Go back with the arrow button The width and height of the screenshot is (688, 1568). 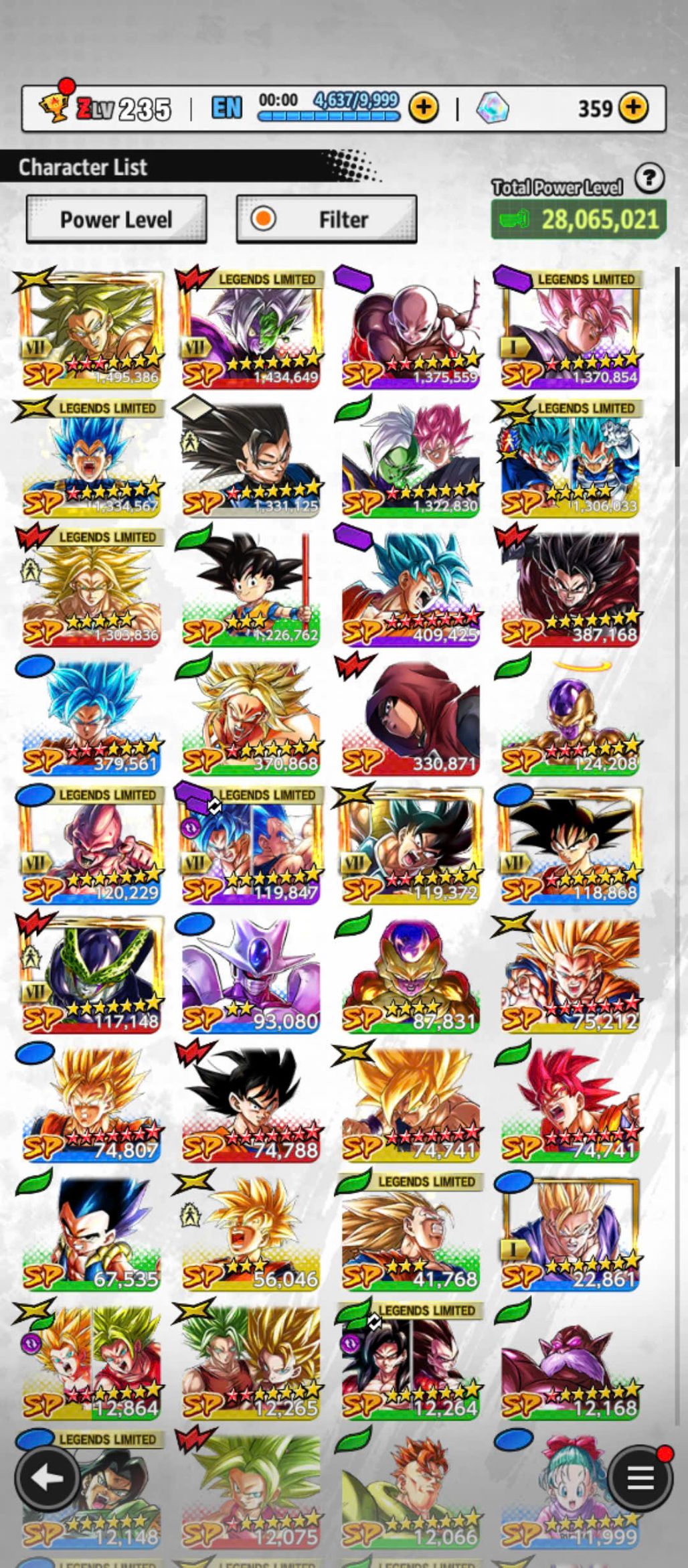click(47, 1478)
